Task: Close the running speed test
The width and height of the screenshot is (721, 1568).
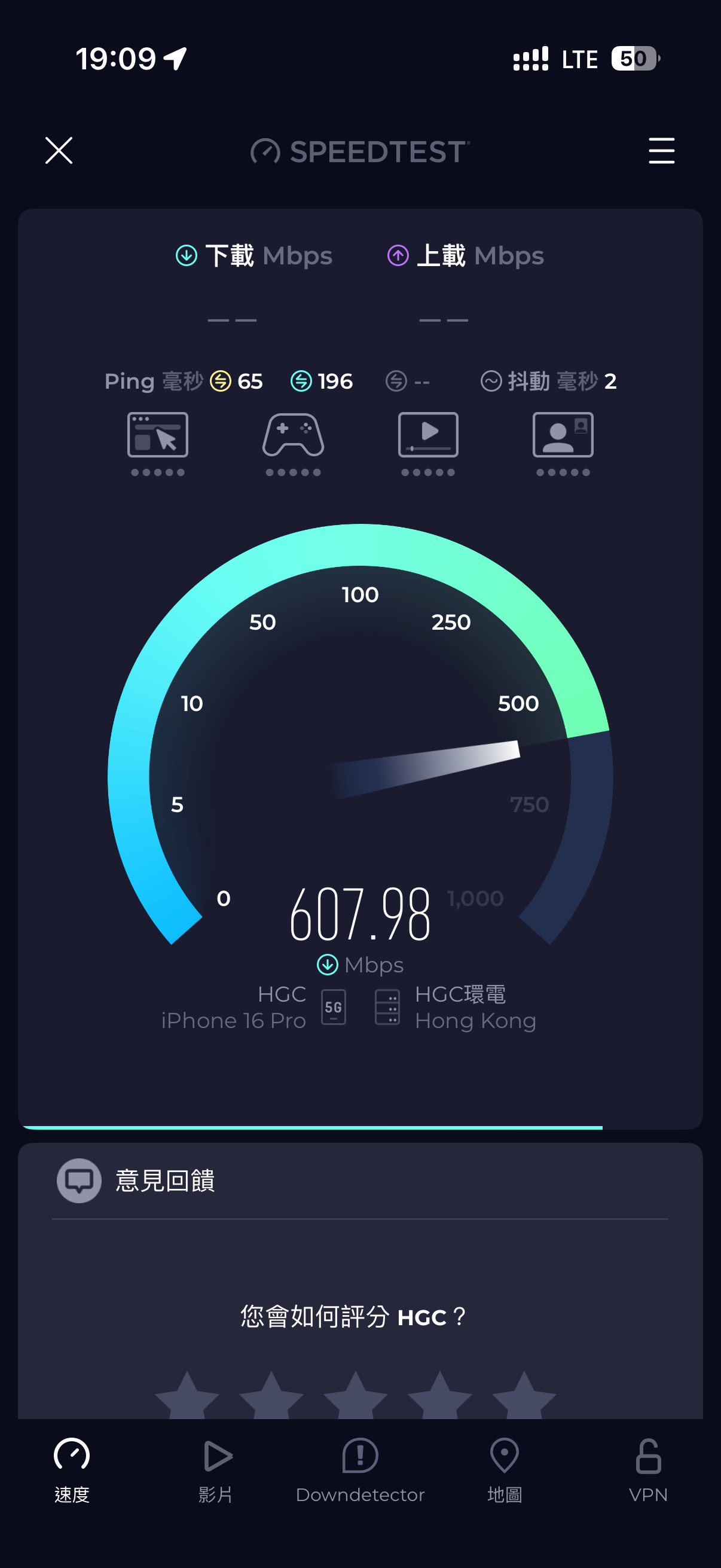Action: (59, 150)
